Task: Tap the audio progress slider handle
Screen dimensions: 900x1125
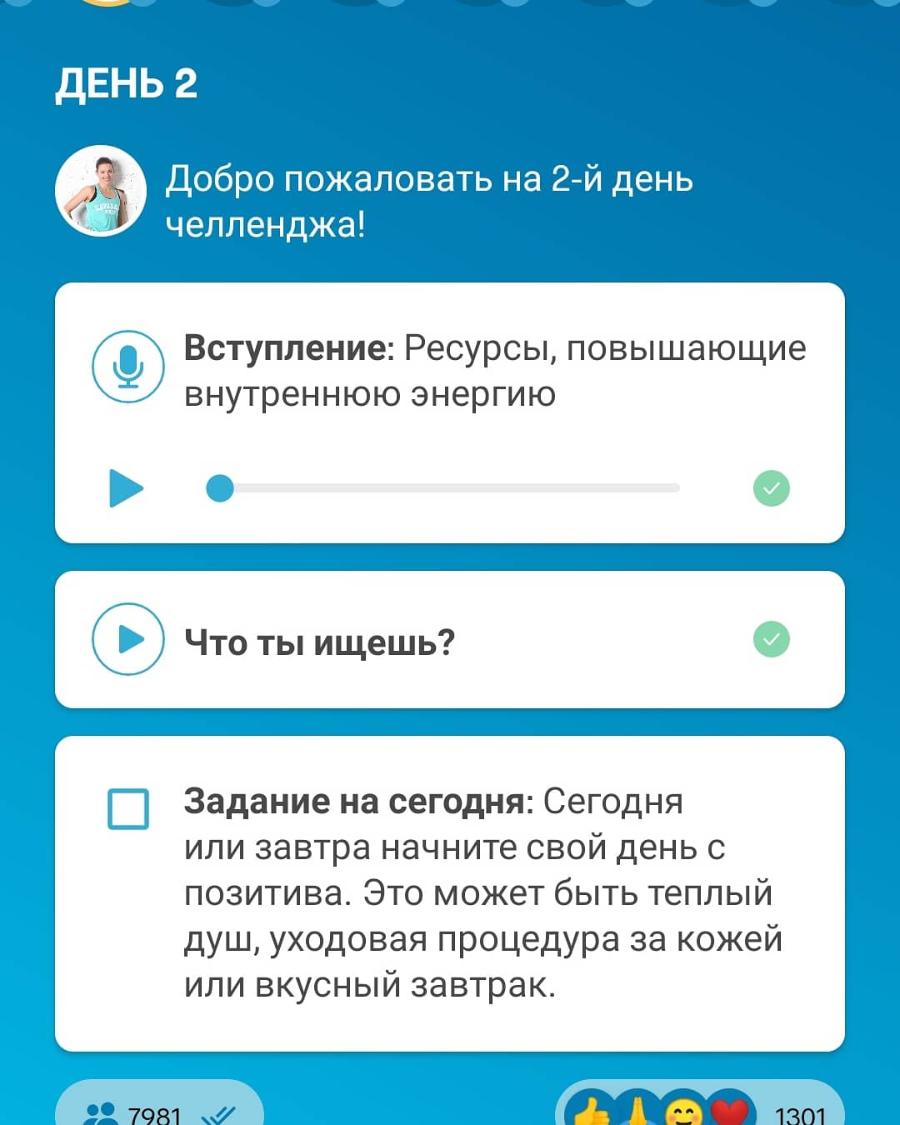Action: (219, 489)
